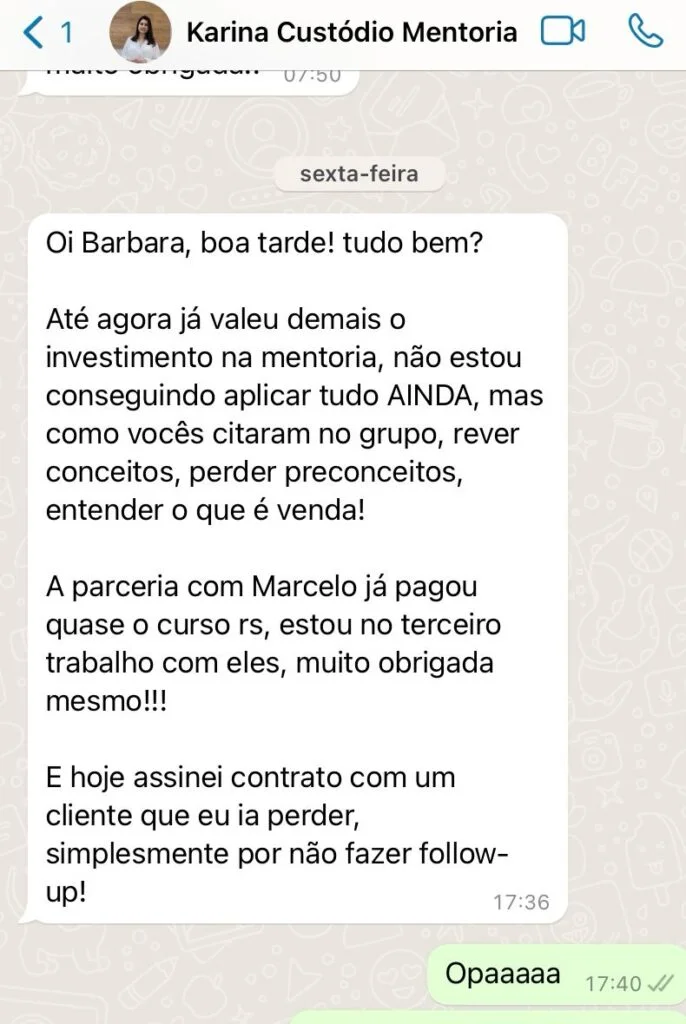686x1024 pixels.
Task: Open Karina Custódio Mentoria's profile photo
Action: 138,32
